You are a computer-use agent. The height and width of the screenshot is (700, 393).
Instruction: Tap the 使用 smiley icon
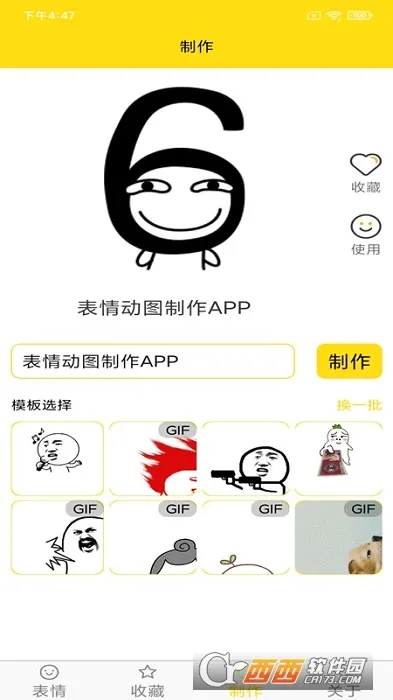tap(366, 227)
